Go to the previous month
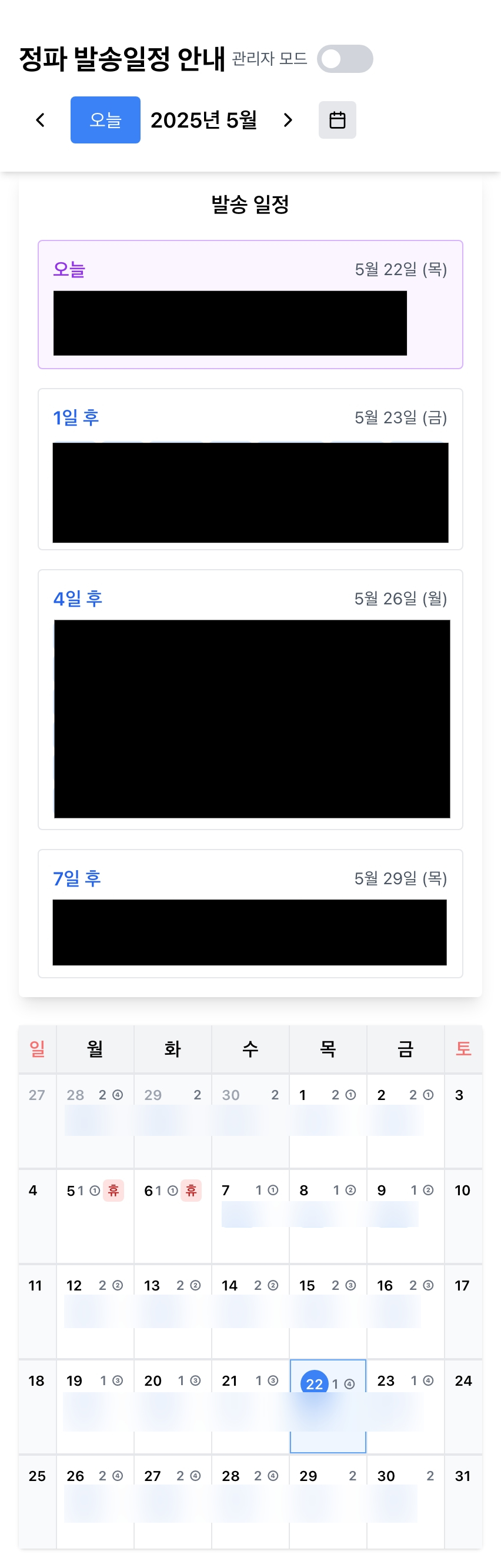Image resolution: width=501 pixels, height=1568 pixels. [40, 120]
